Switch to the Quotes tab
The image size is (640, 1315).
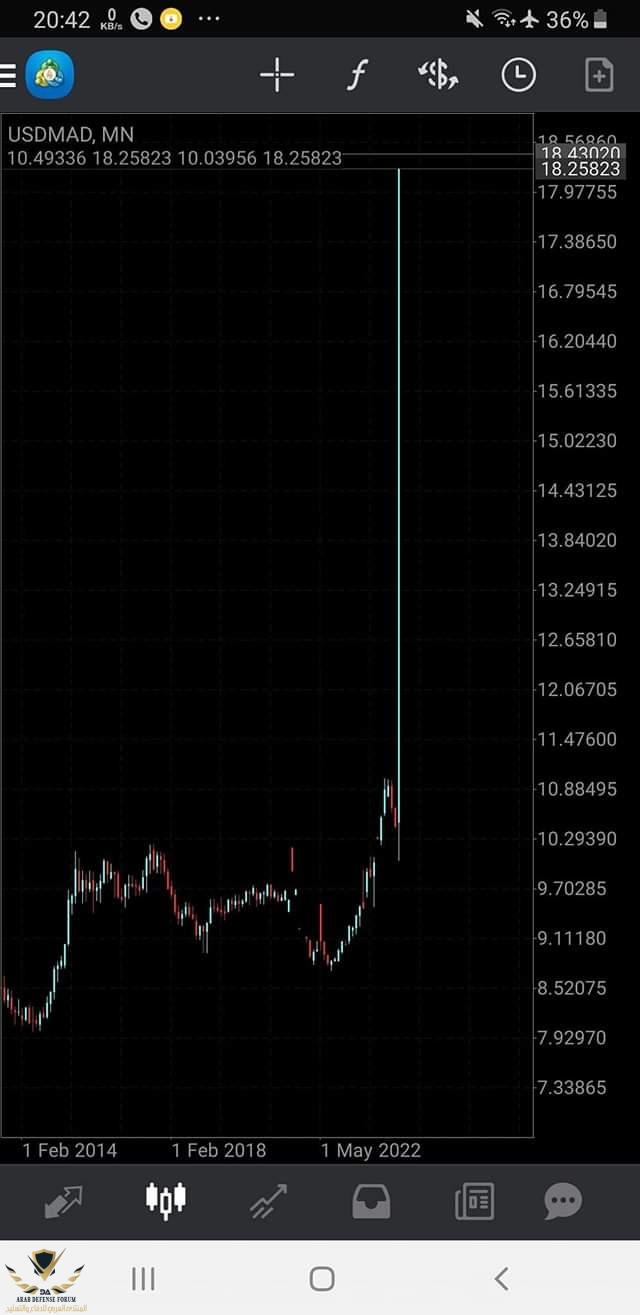tap(63, 1200)
